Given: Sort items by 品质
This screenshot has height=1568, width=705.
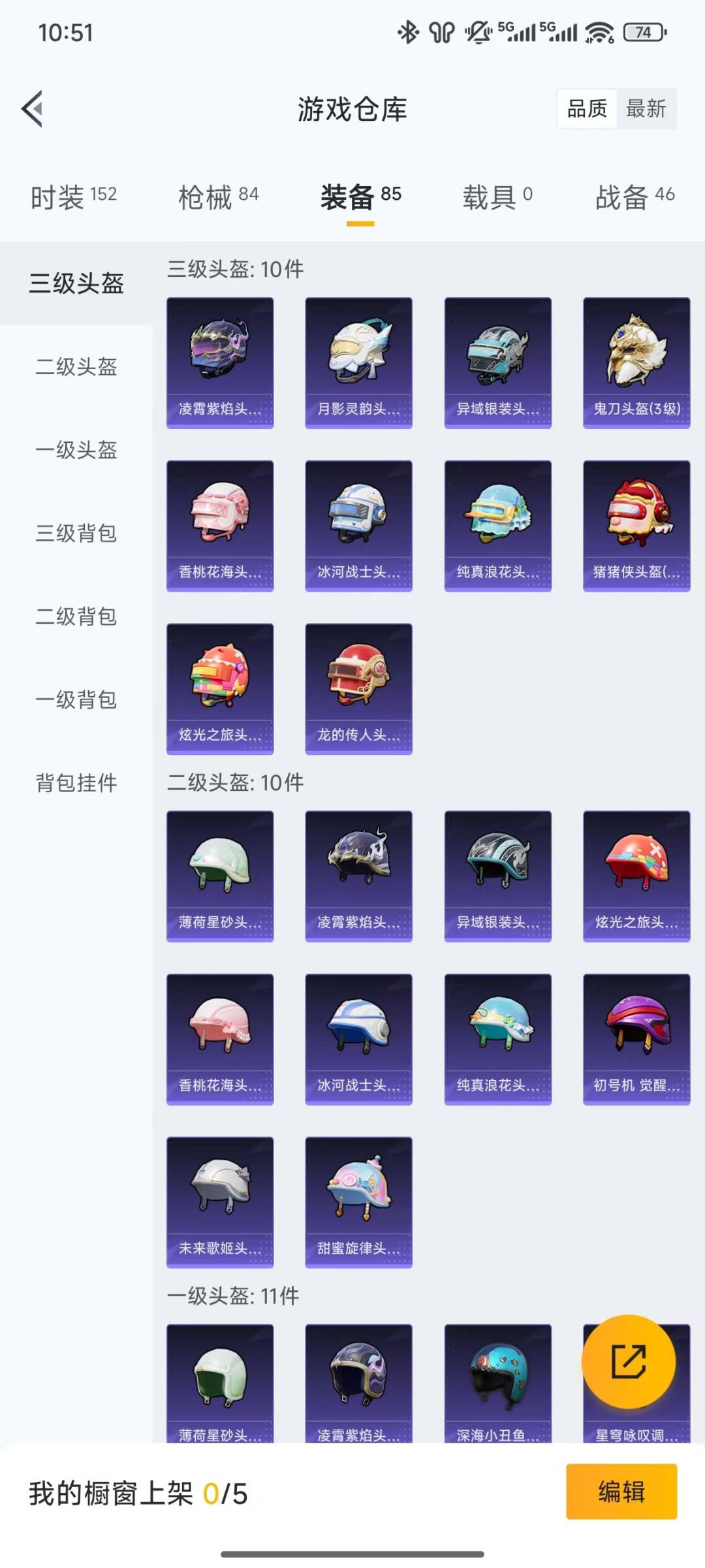Looking at the screenshot, I should tap(587, 108).
